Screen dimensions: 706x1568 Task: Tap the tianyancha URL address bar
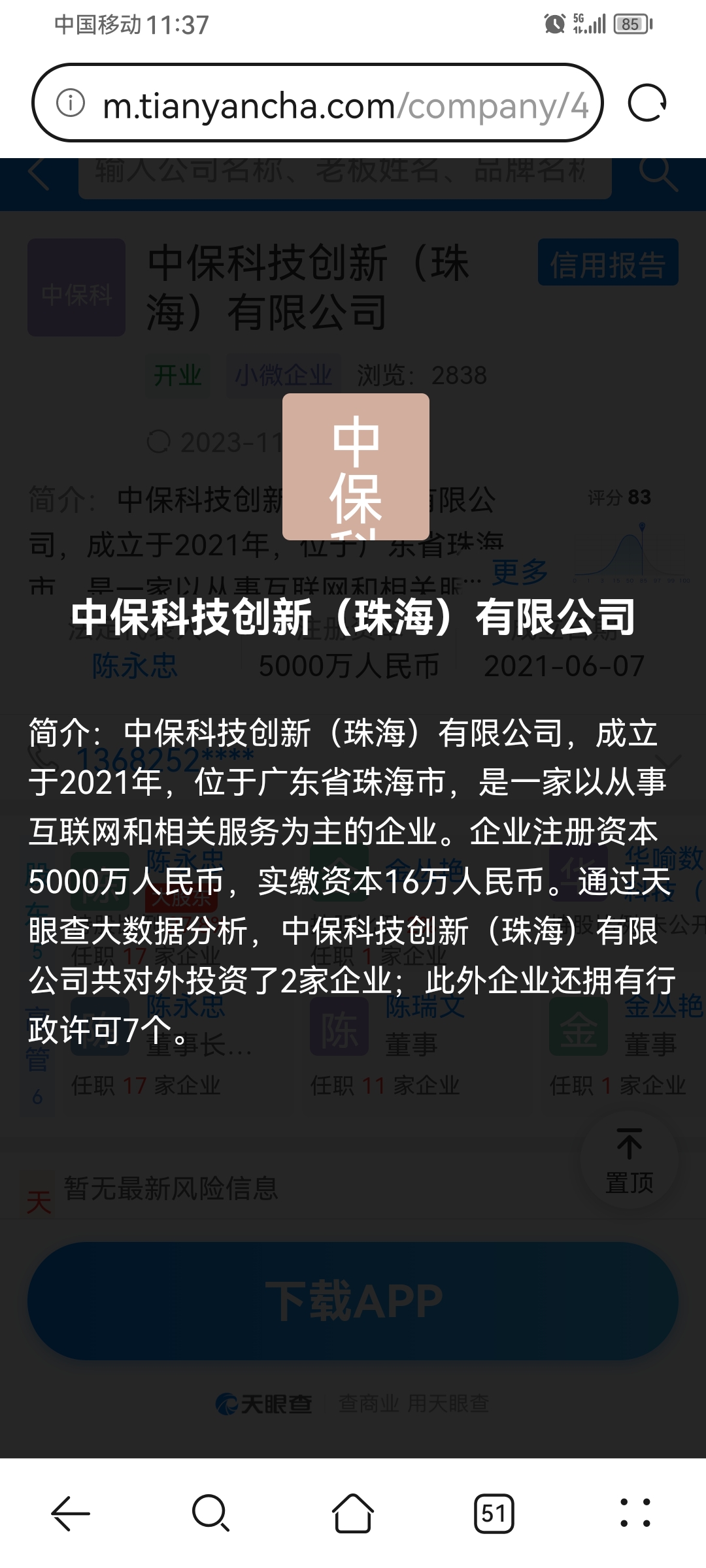point(318,103)
